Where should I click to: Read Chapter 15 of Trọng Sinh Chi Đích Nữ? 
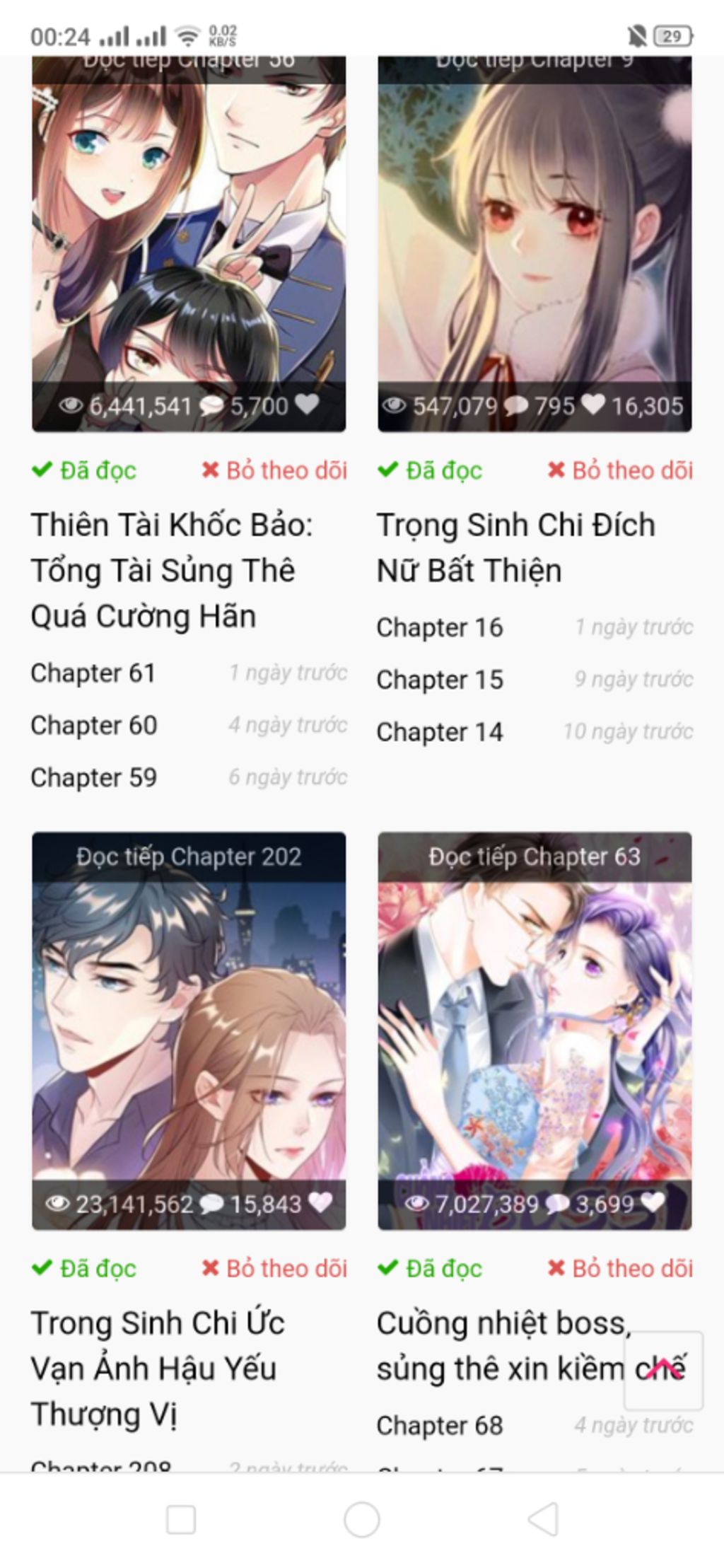pyautogui.click(x=440, y=680)
